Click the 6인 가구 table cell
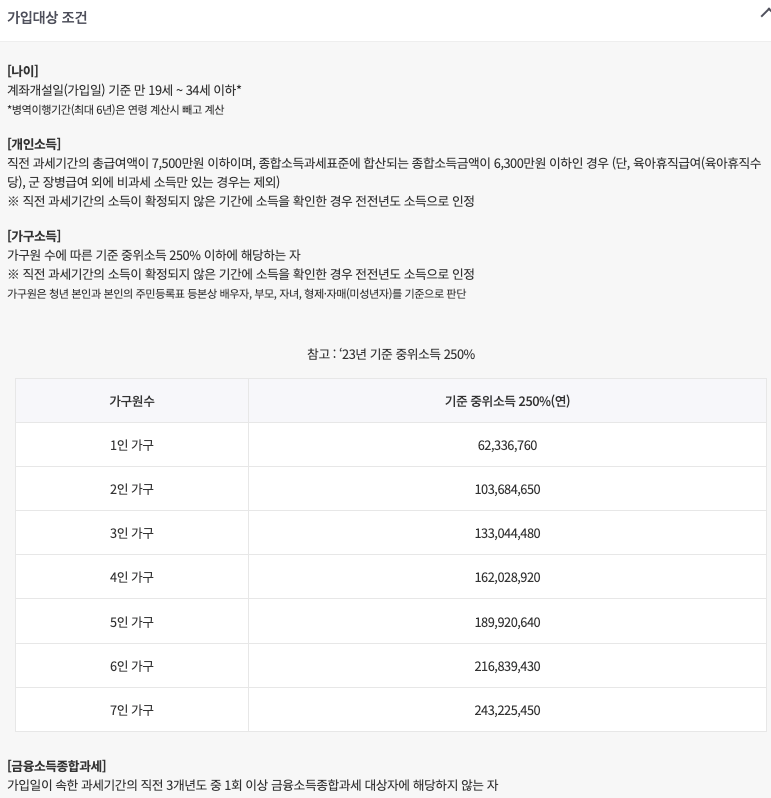 click(131, 665)
